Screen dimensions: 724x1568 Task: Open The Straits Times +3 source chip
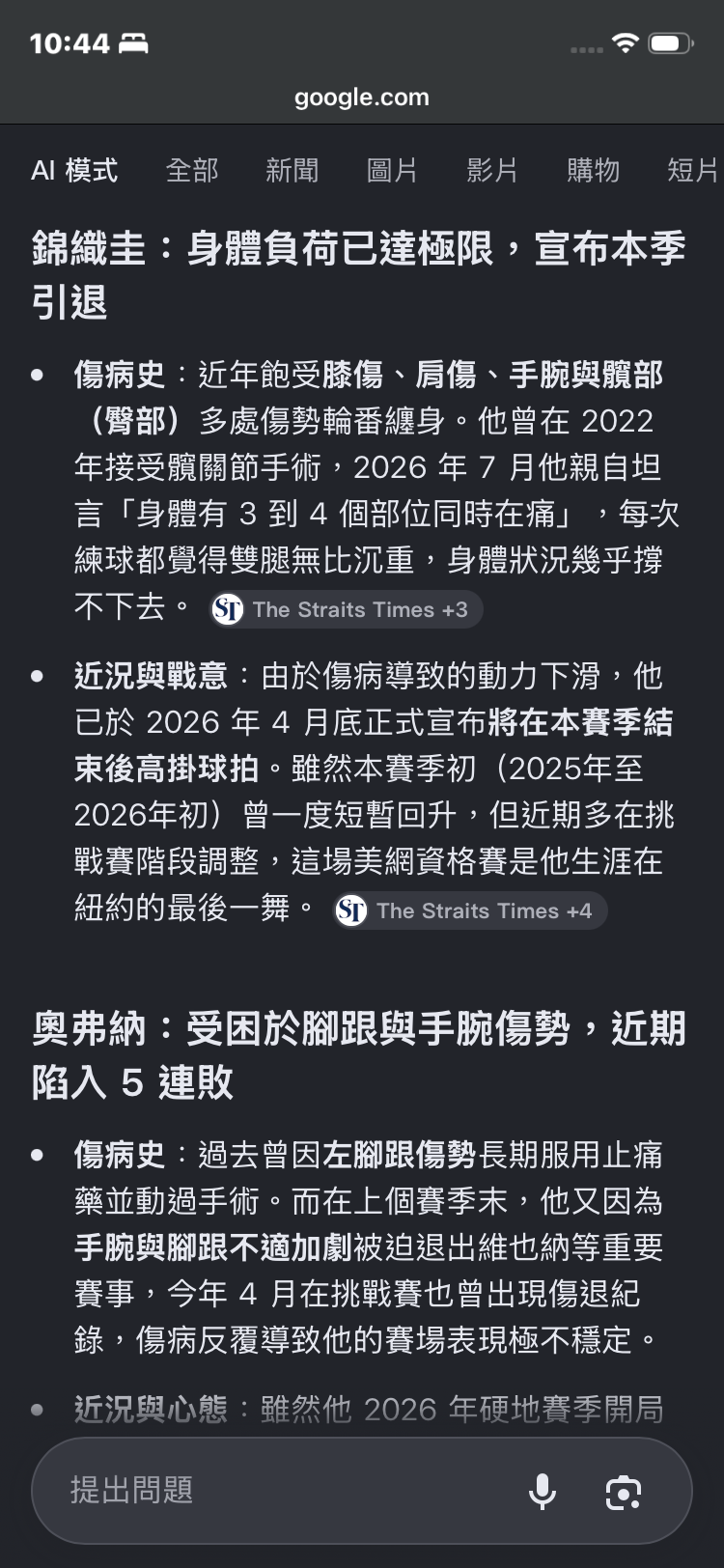347,609
